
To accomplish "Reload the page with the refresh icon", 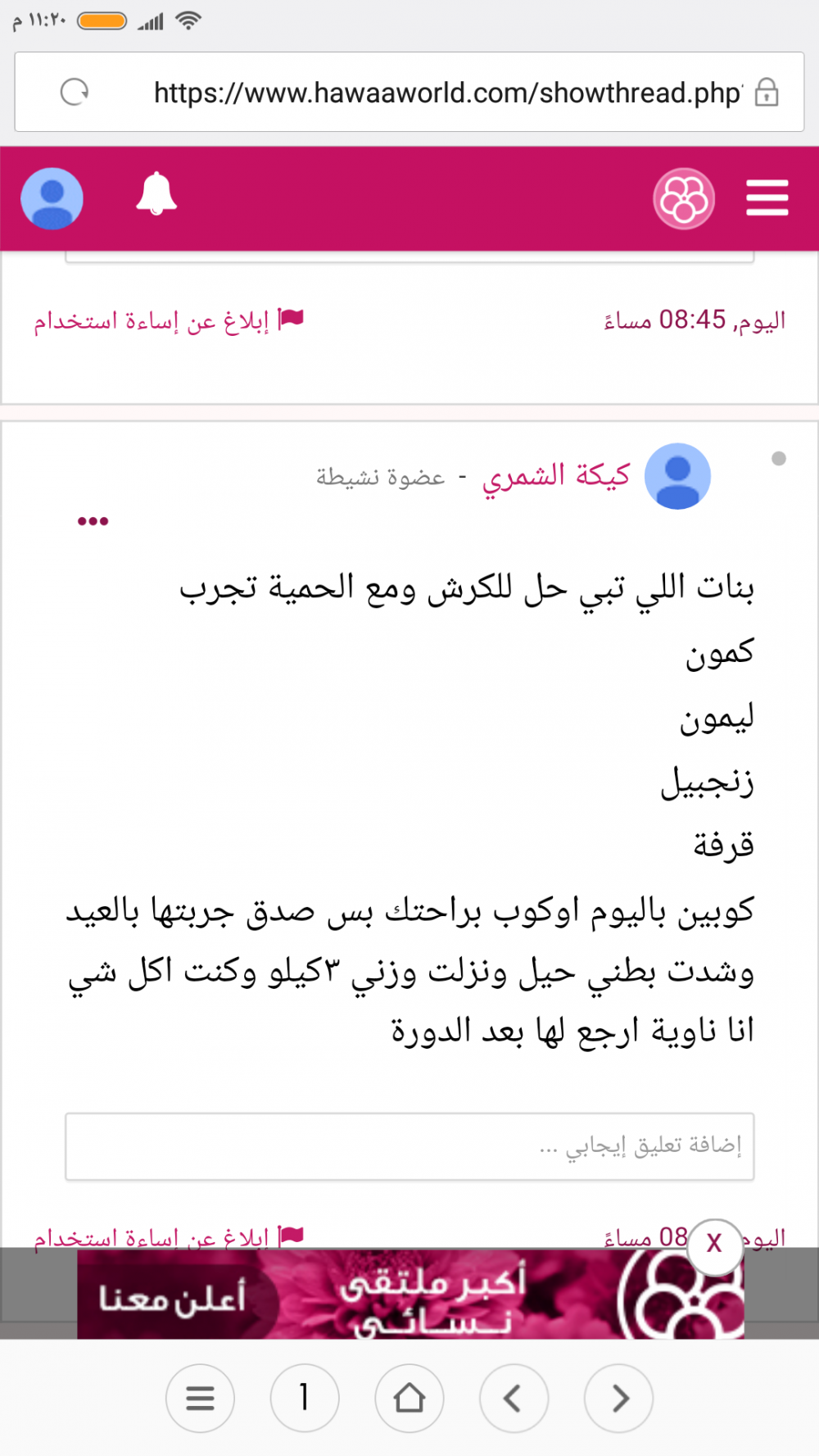I will 75,93.
